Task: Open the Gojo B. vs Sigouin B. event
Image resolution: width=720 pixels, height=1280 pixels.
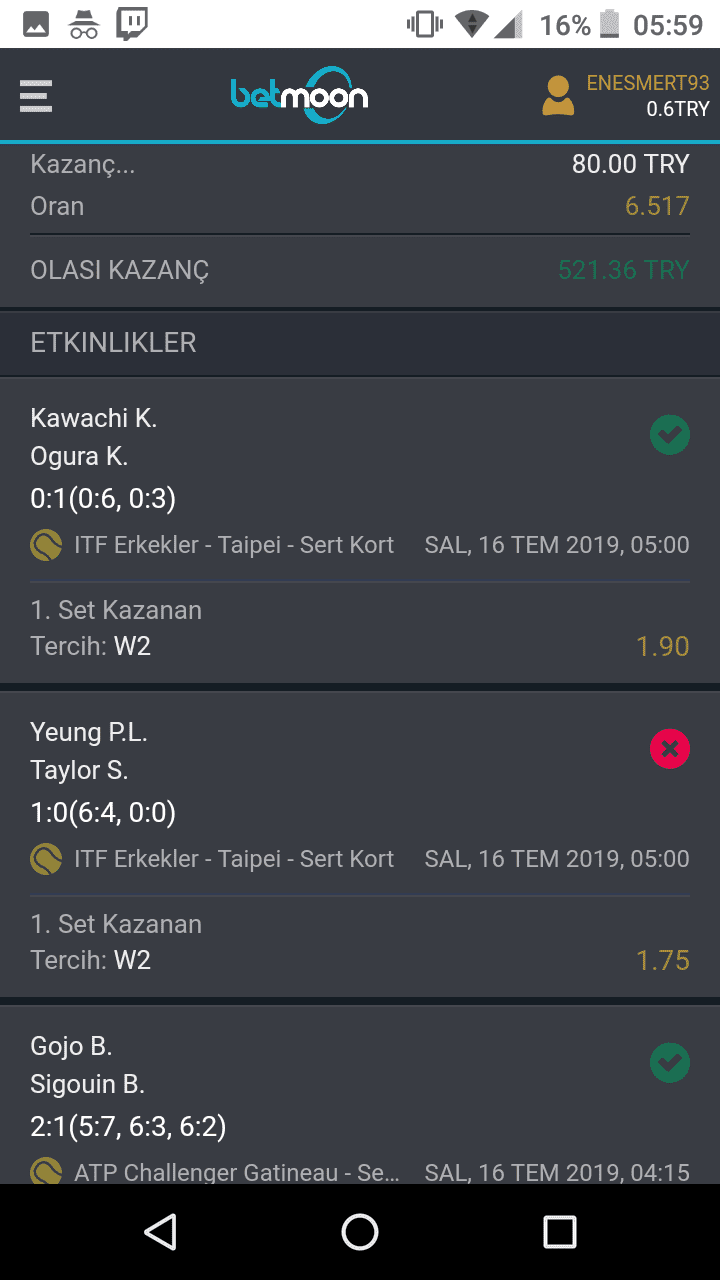Action: [360, 1095]
